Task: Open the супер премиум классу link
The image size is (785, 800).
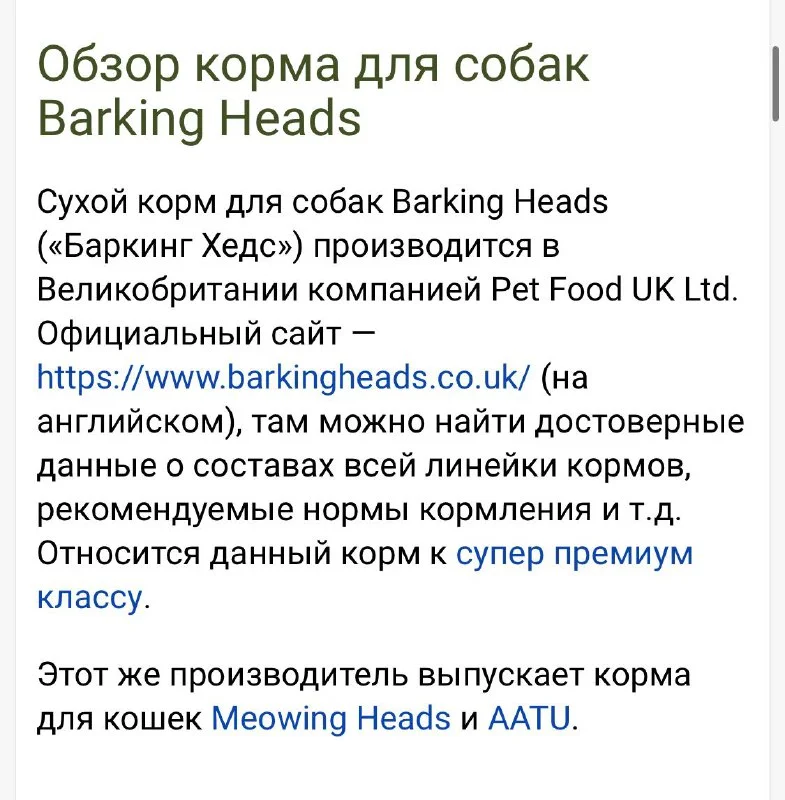Action: [573, 553]
